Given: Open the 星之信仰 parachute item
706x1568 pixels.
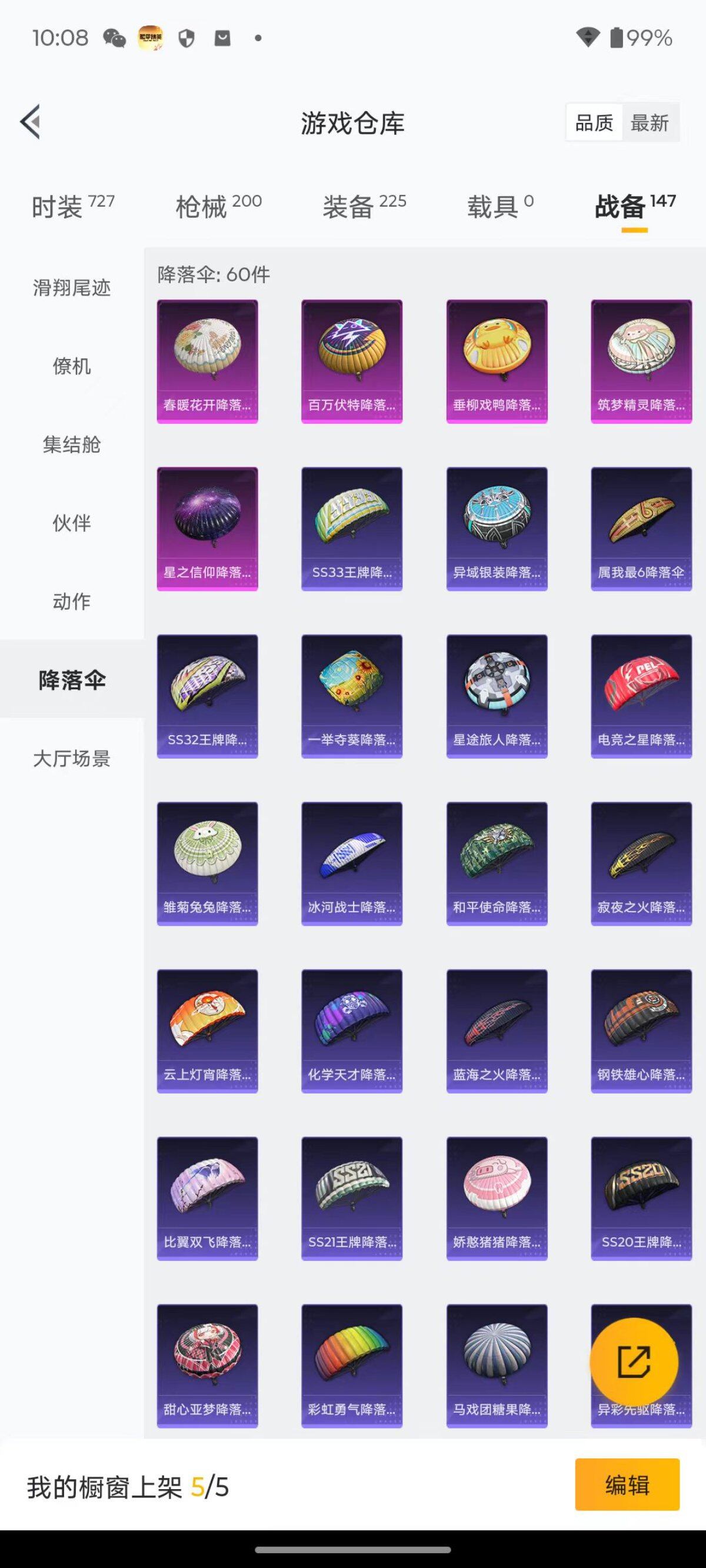Looking at the screenshot, I should click(x=208, y=529).
